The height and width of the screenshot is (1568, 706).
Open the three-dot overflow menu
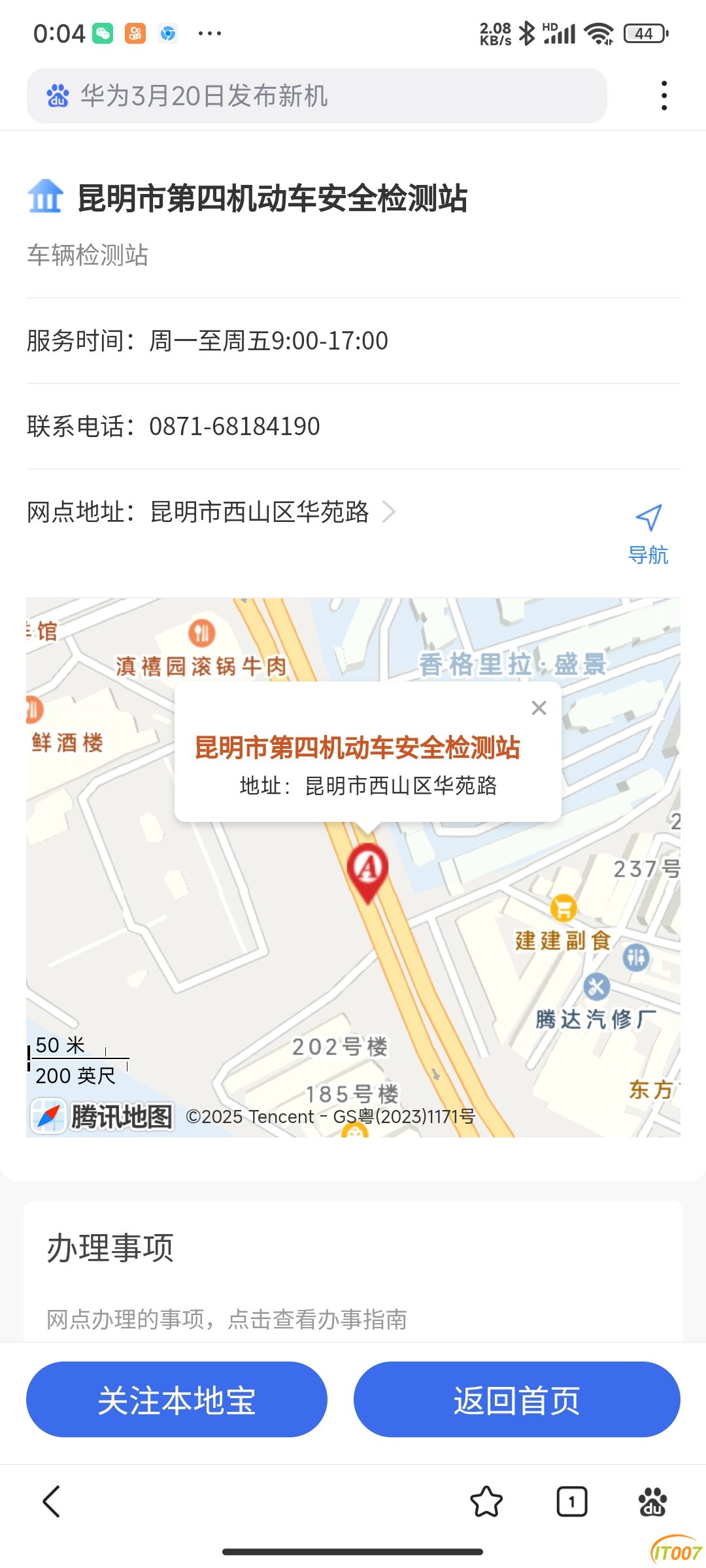pyautogui.click(x=664, y=95)
